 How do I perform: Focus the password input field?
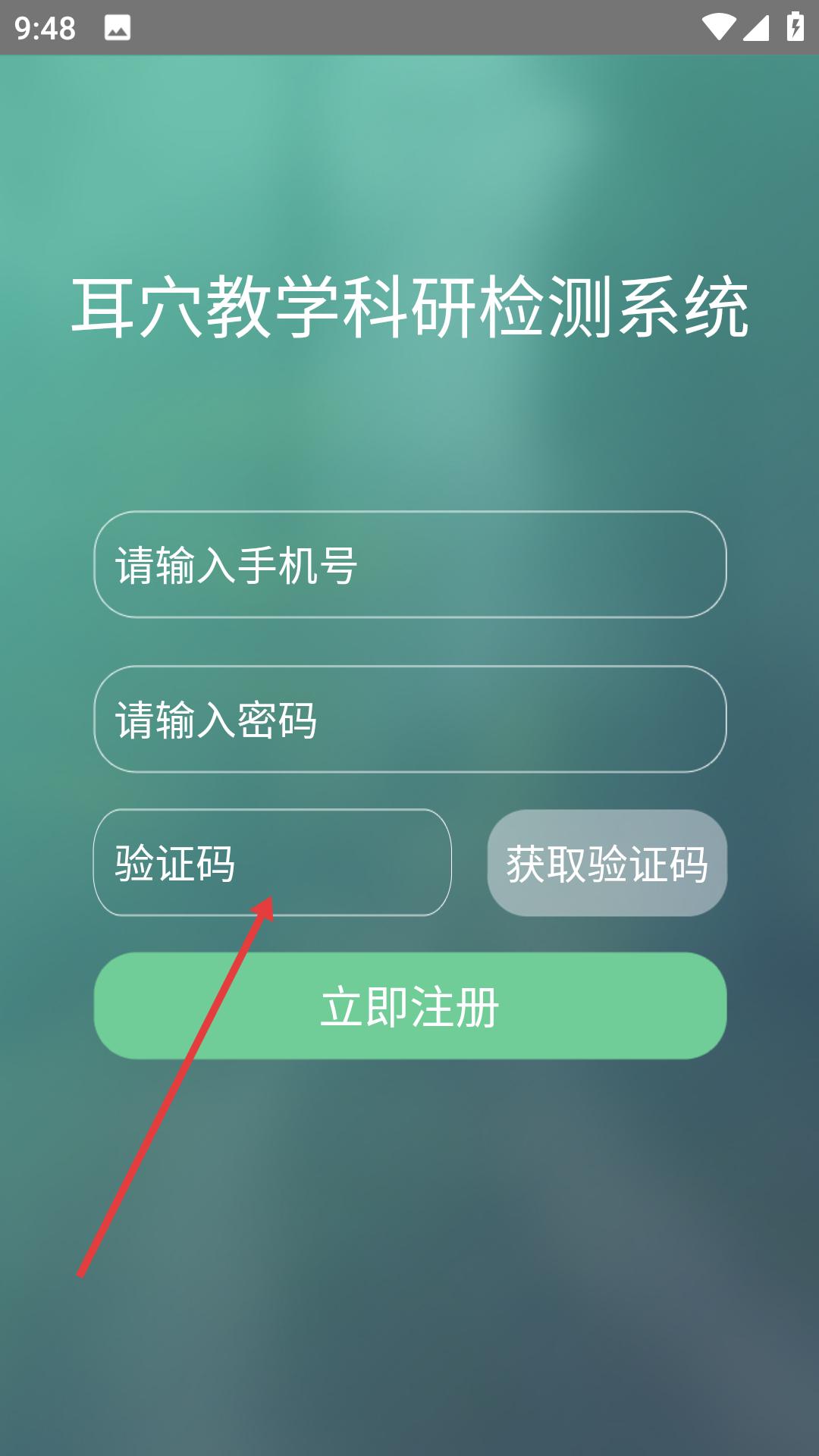[410, 719]
